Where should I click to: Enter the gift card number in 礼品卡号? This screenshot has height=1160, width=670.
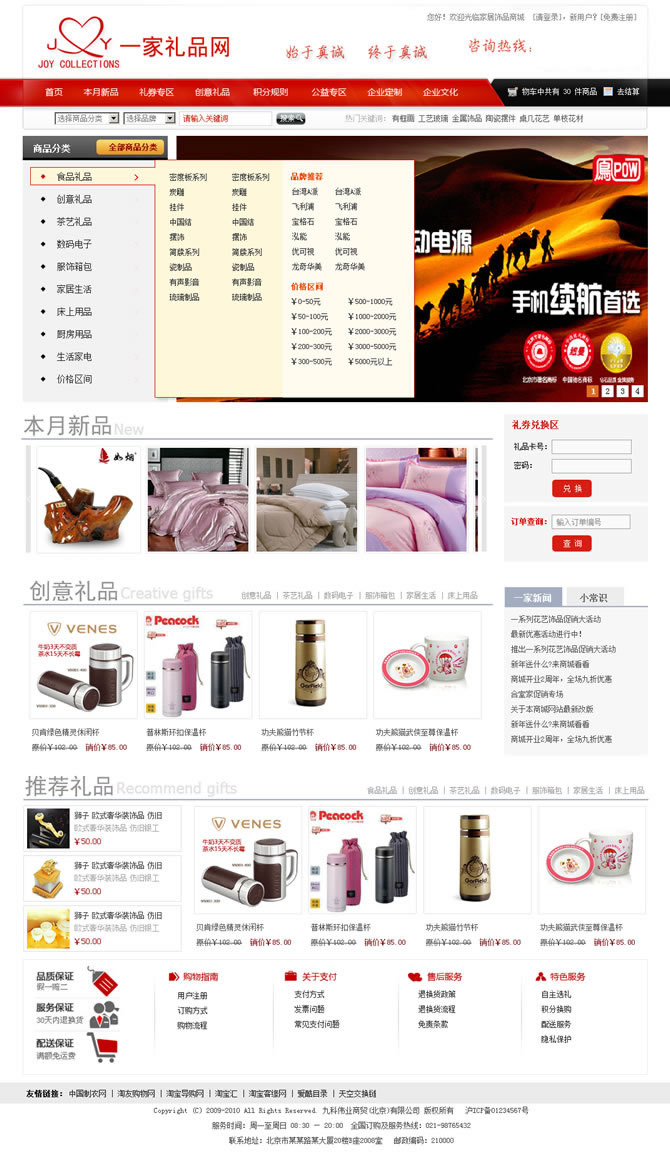click(591, 447)
